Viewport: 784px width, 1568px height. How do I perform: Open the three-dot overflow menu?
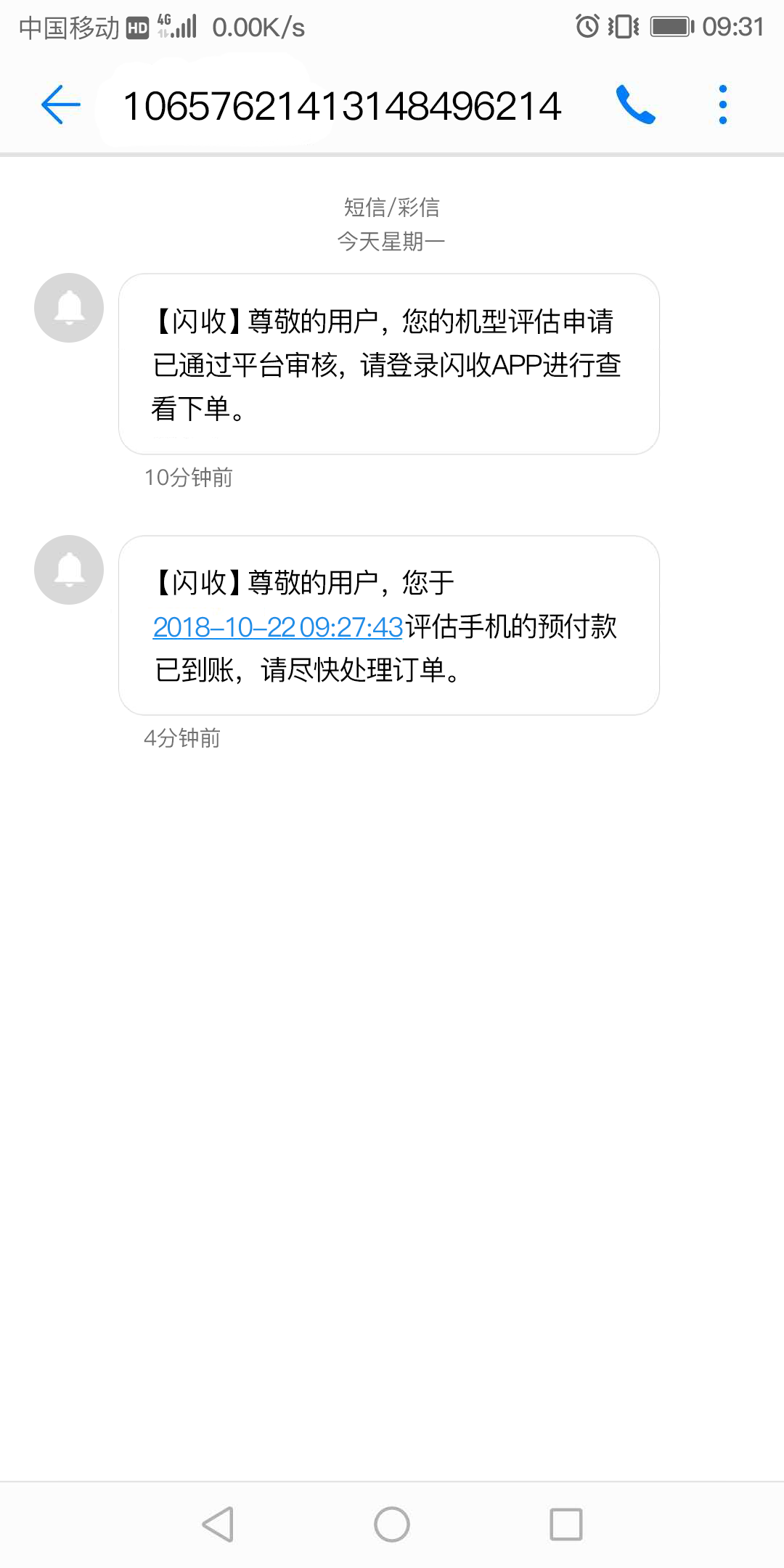click(x=722, y=105)
